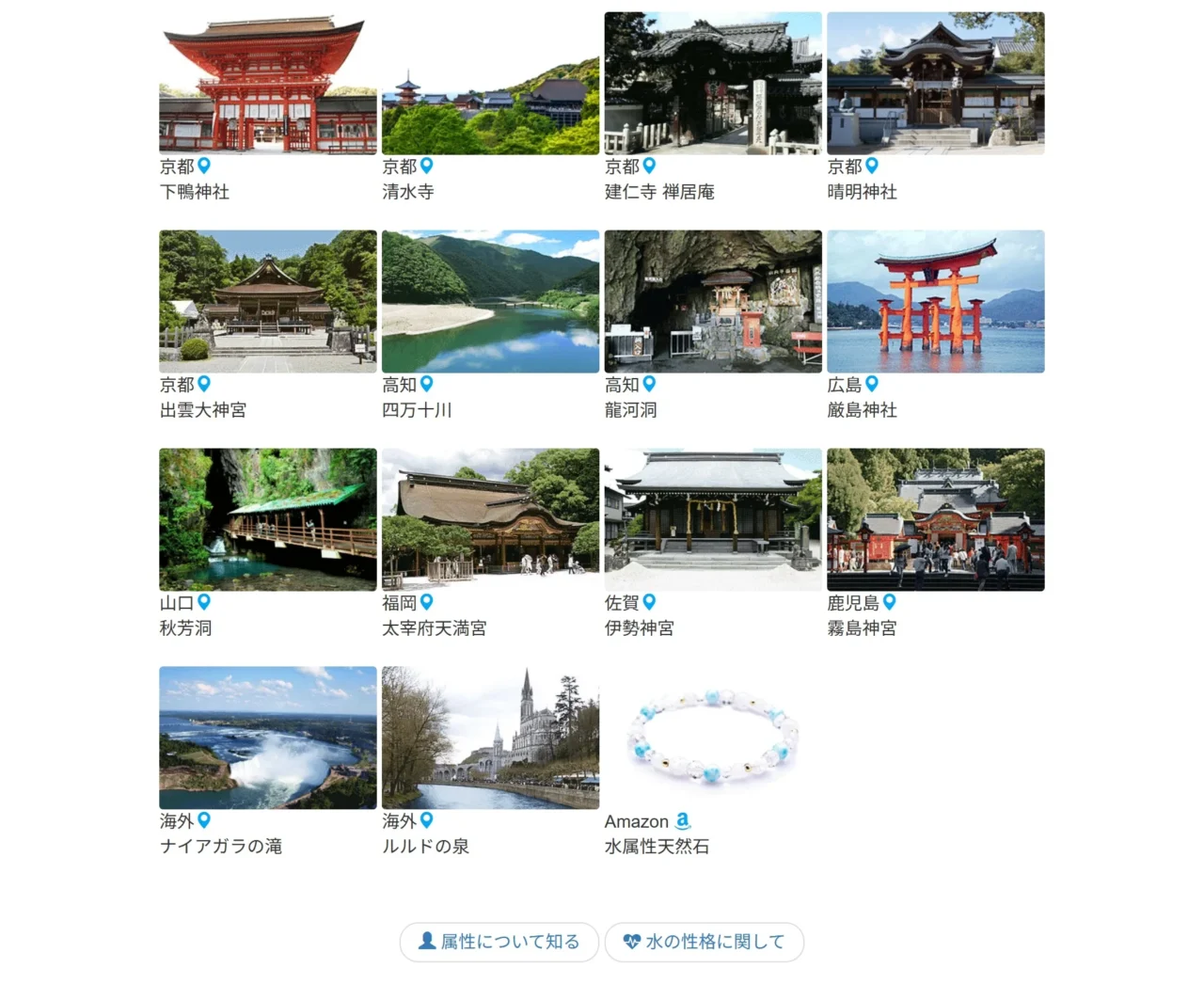
Task: Open the 秋芳洞 Yamaguchi card
Action: [x=268, y=520]
